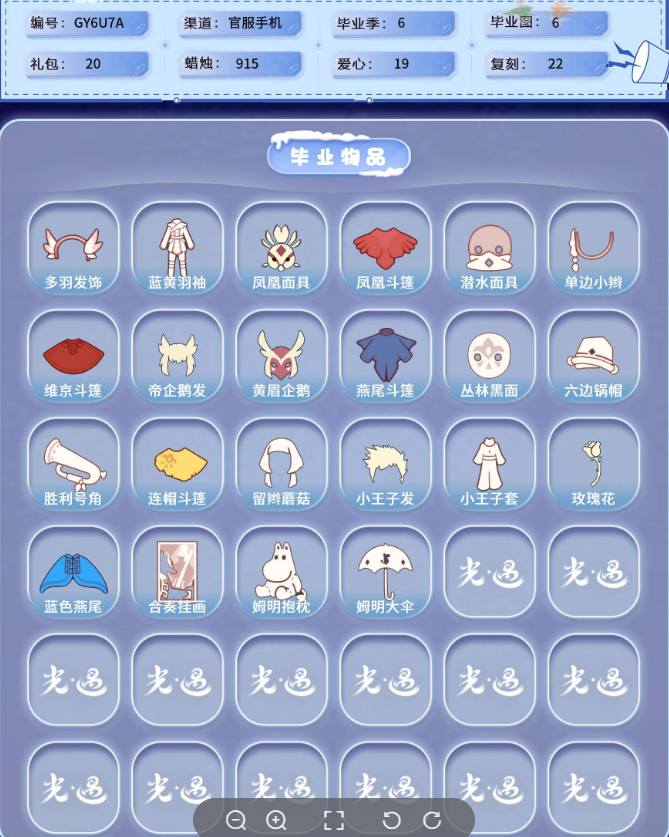Screen dimensions: 669x837
Task: Zoom out of the image
Action: 236,820
